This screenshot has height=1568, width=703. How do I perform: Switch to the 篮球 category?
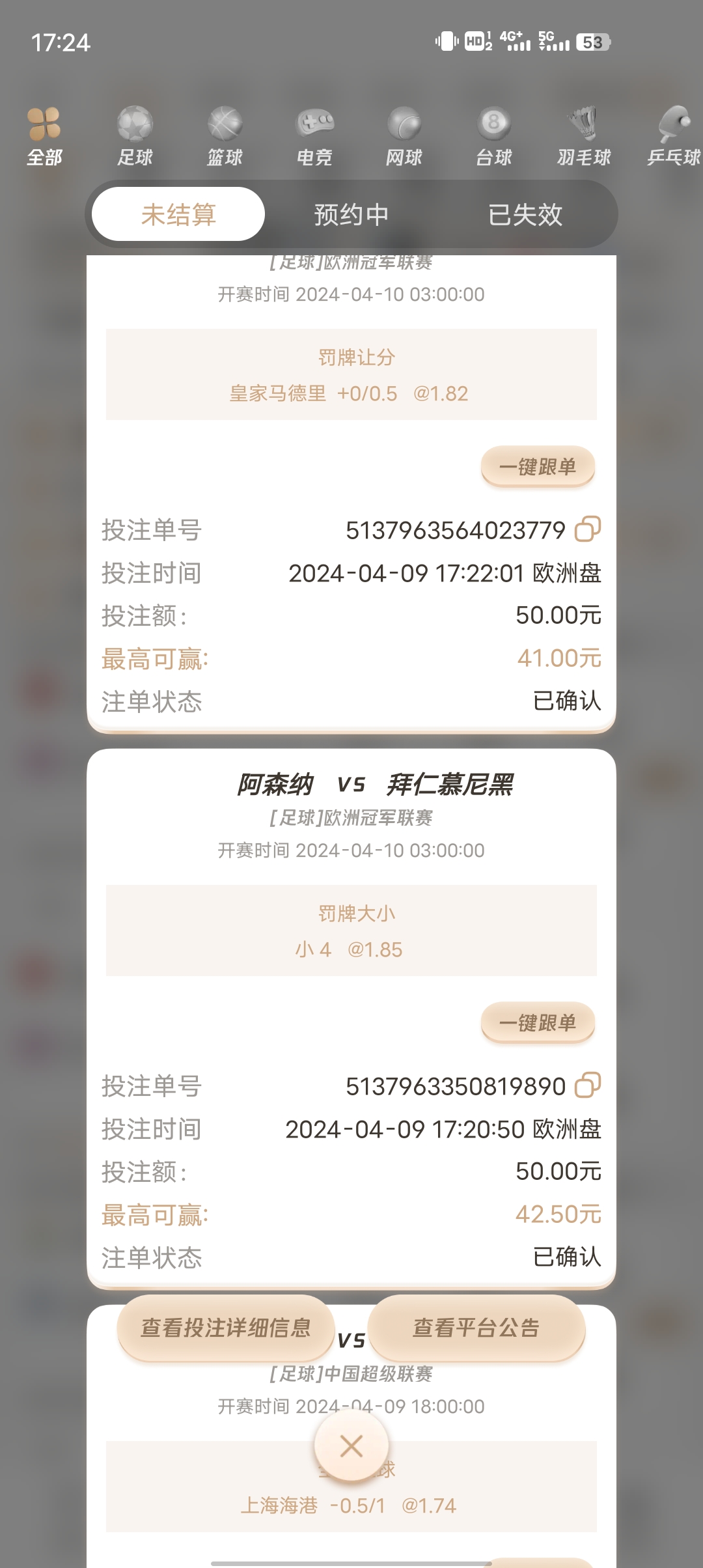tap(225, 136)
